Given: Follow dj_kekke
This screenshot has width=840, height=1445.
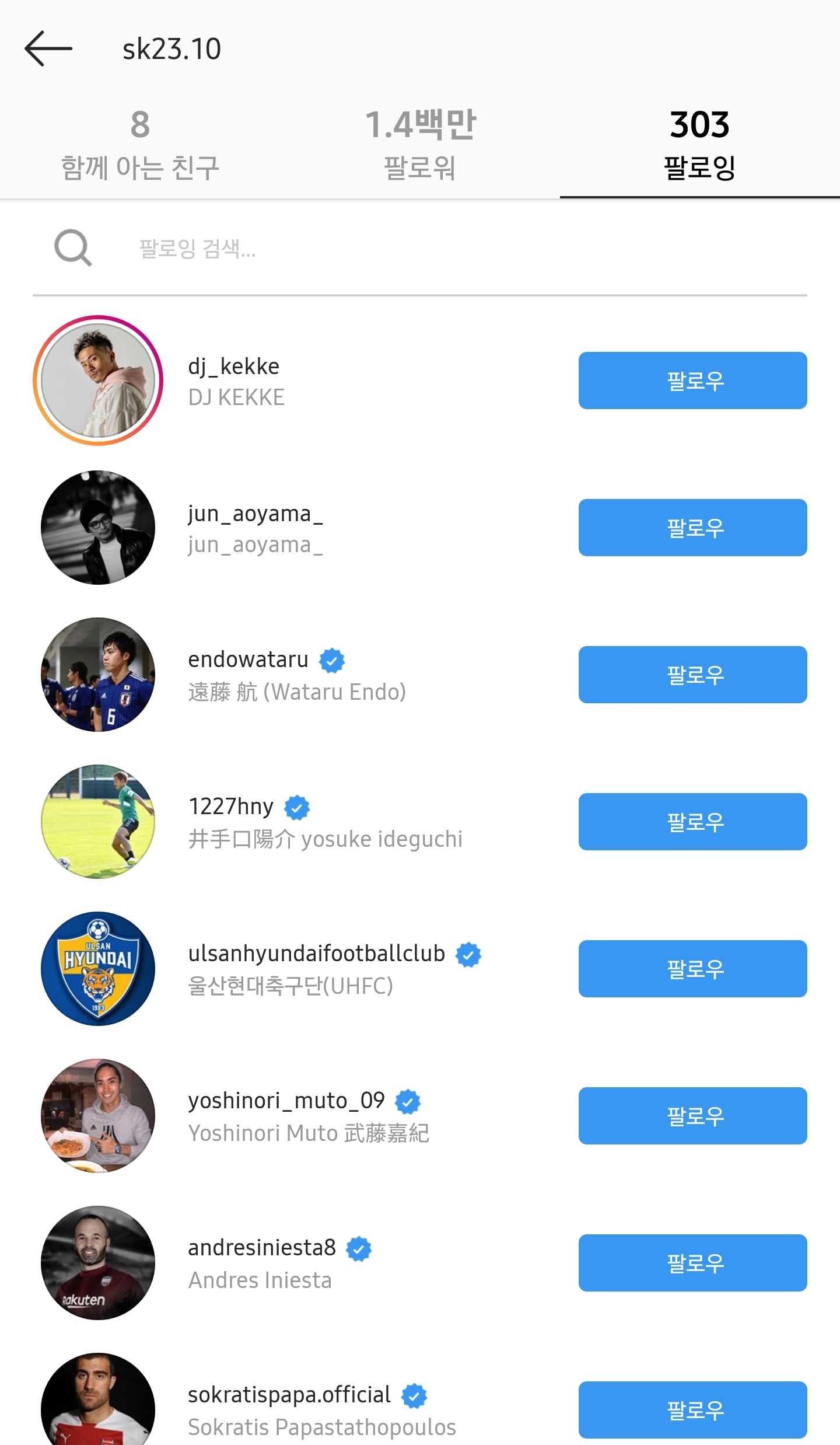Looking at the screenshot, I should coord(693,381).
